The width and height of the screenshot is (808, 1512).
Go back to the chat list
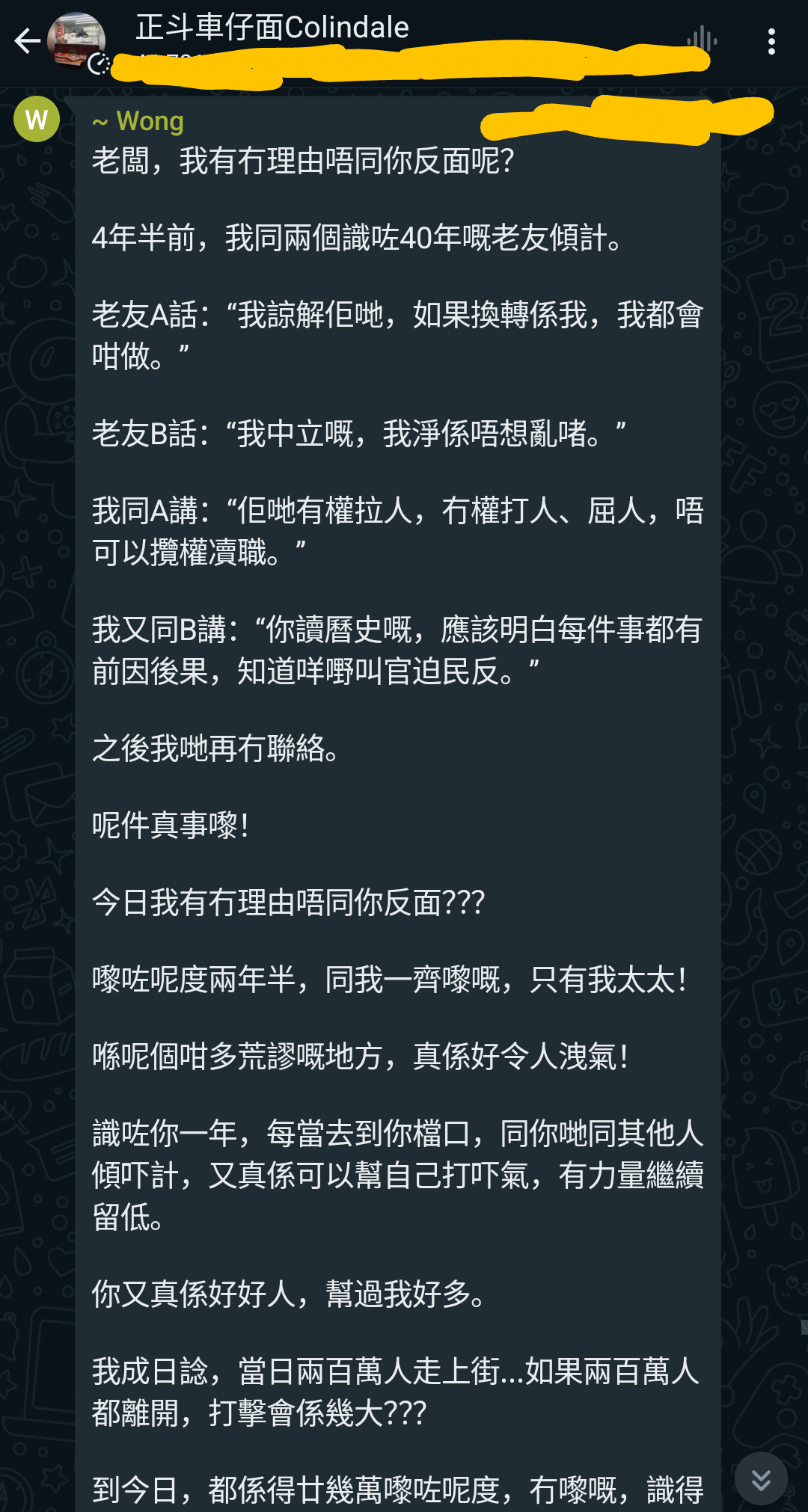pos(28,41)
